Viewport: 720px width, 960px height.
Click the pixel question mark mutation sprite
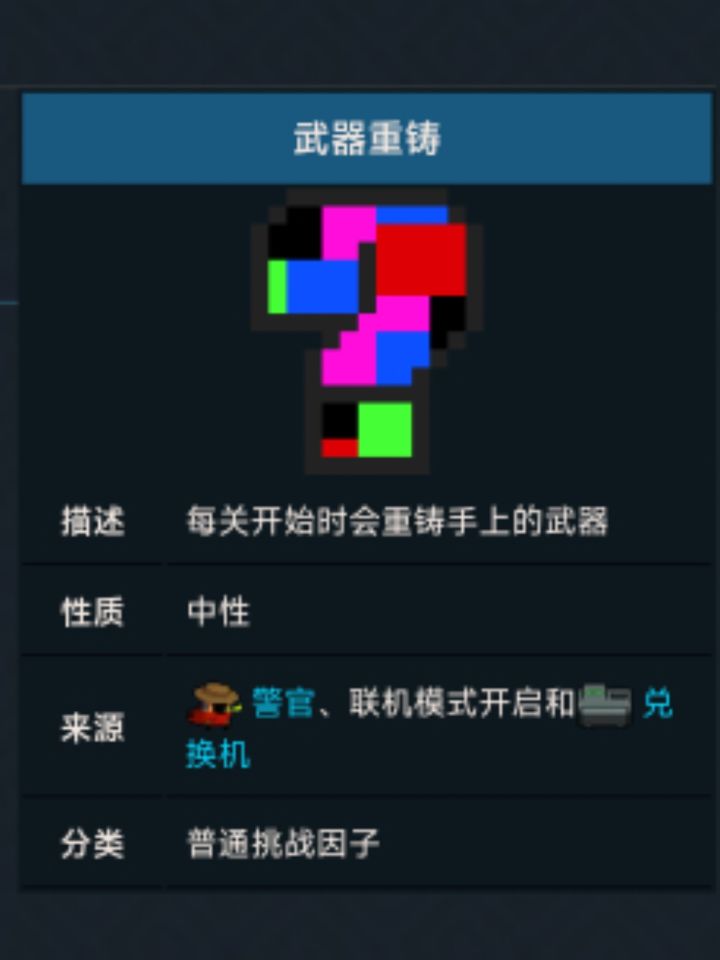pyautogui.click(x=360, y=330)
